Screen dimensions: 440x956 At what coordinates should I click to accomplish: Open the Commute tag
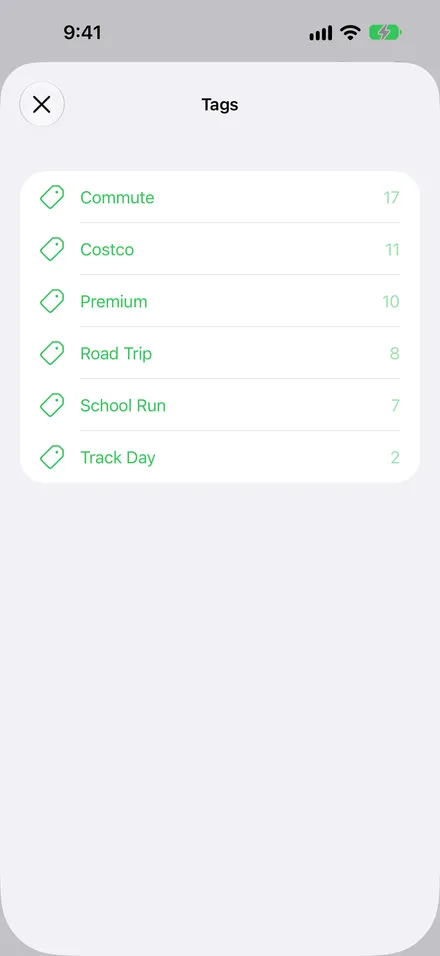click(220, 197)
